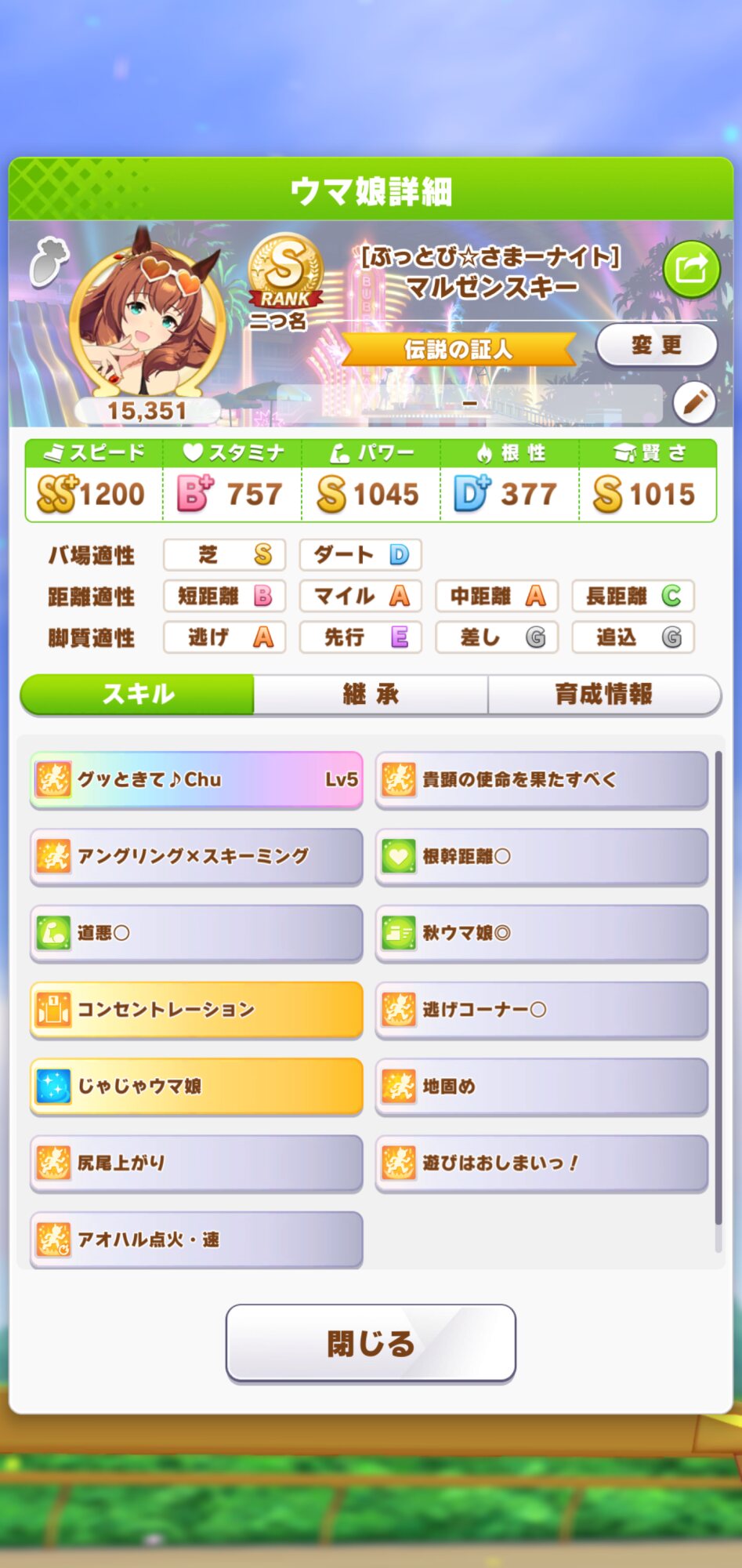View the コンセントレーション skill

click(x=196, y=1009)
